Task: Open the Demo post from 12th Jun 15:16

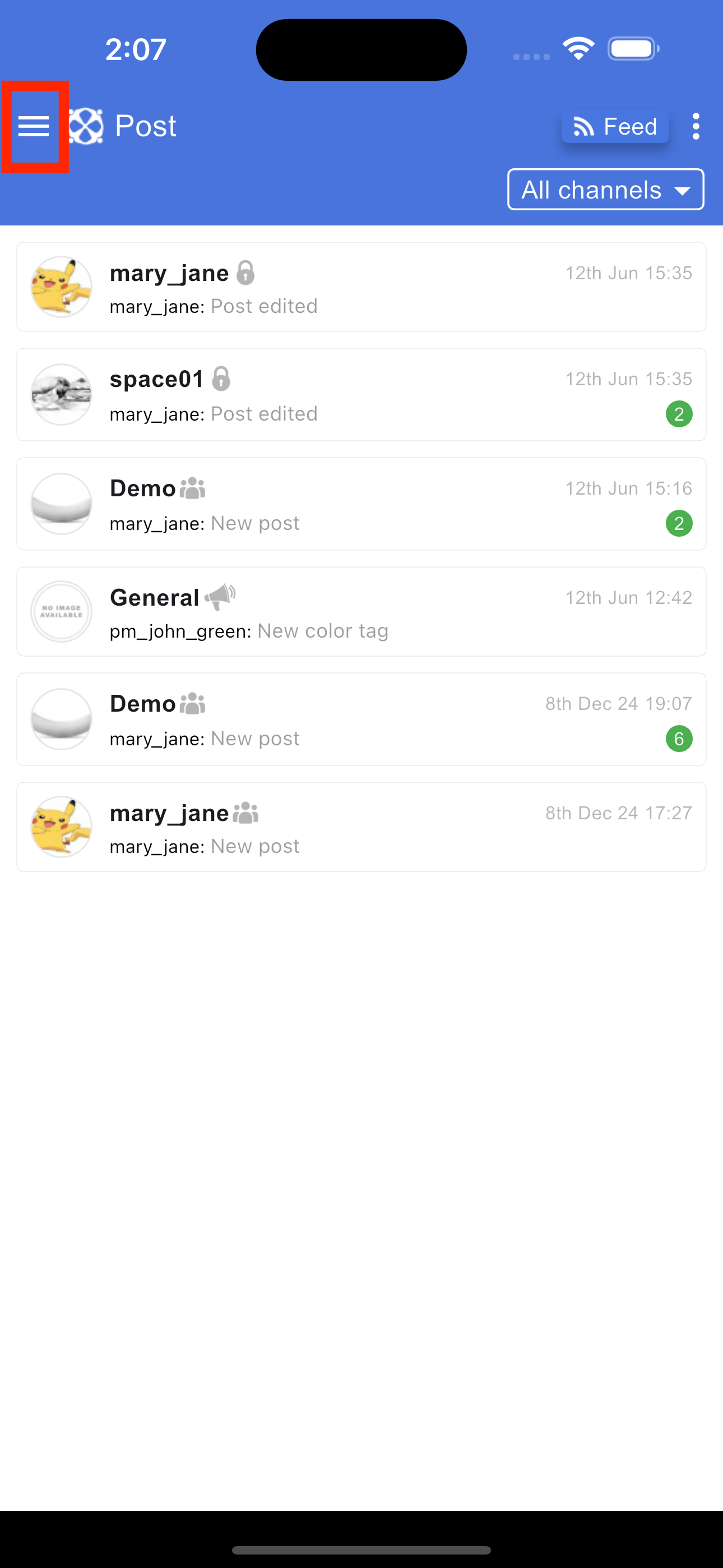Action: click(361, 504)
